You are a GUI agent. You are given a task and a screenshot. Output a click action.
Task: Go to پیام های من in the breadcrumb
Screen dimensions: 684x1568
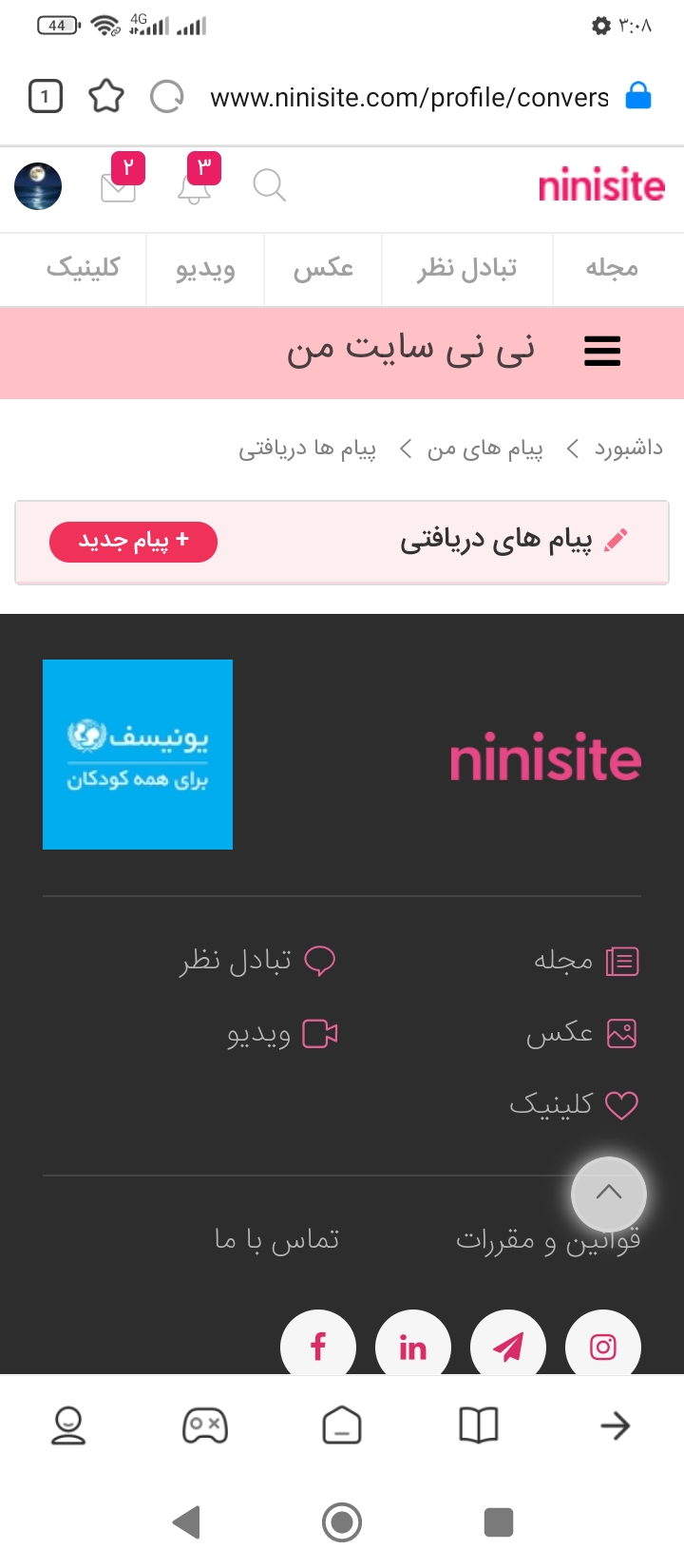[485, 449]
